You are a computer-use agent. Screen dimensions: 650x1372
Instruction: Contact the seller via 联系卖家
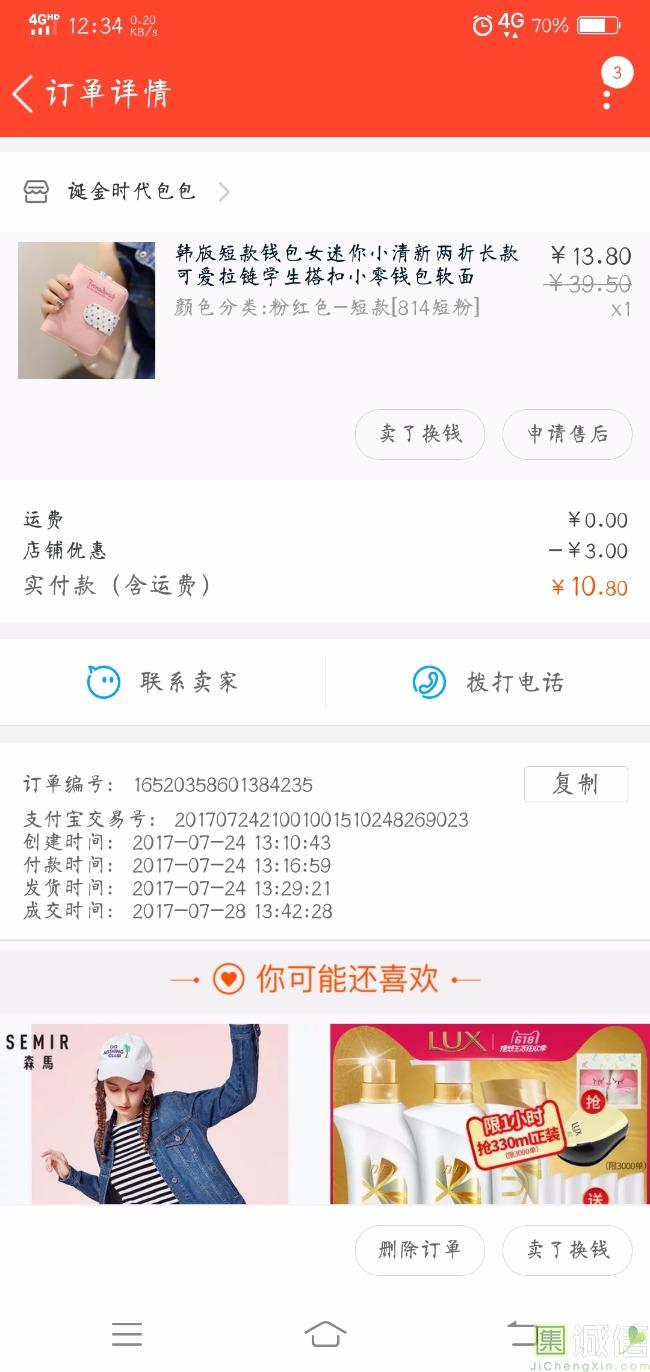pos(163,682)
